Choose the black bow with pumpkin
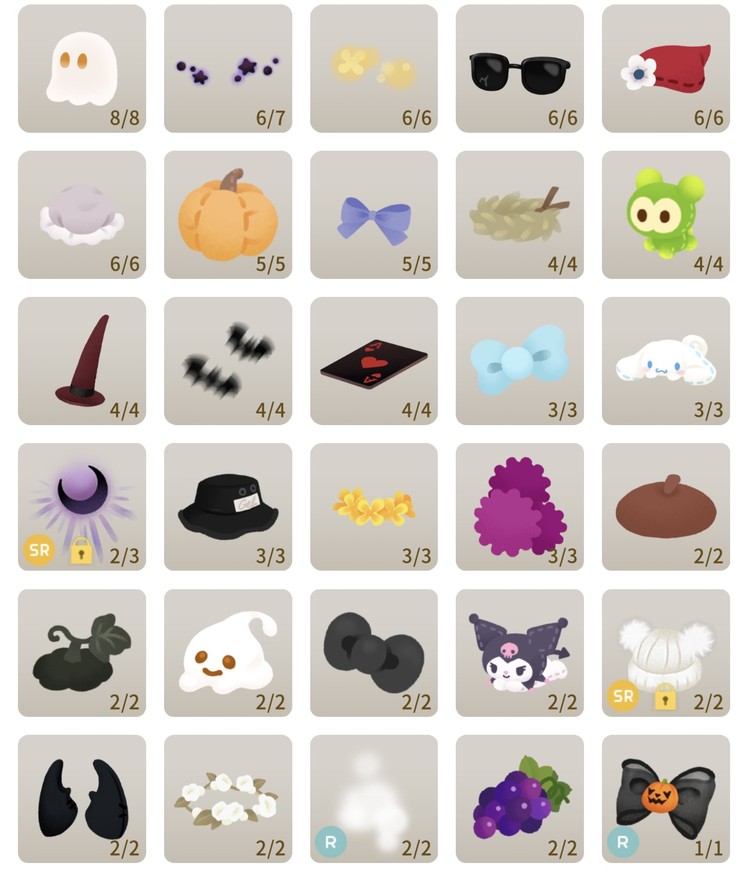 (x=666, y=798)
